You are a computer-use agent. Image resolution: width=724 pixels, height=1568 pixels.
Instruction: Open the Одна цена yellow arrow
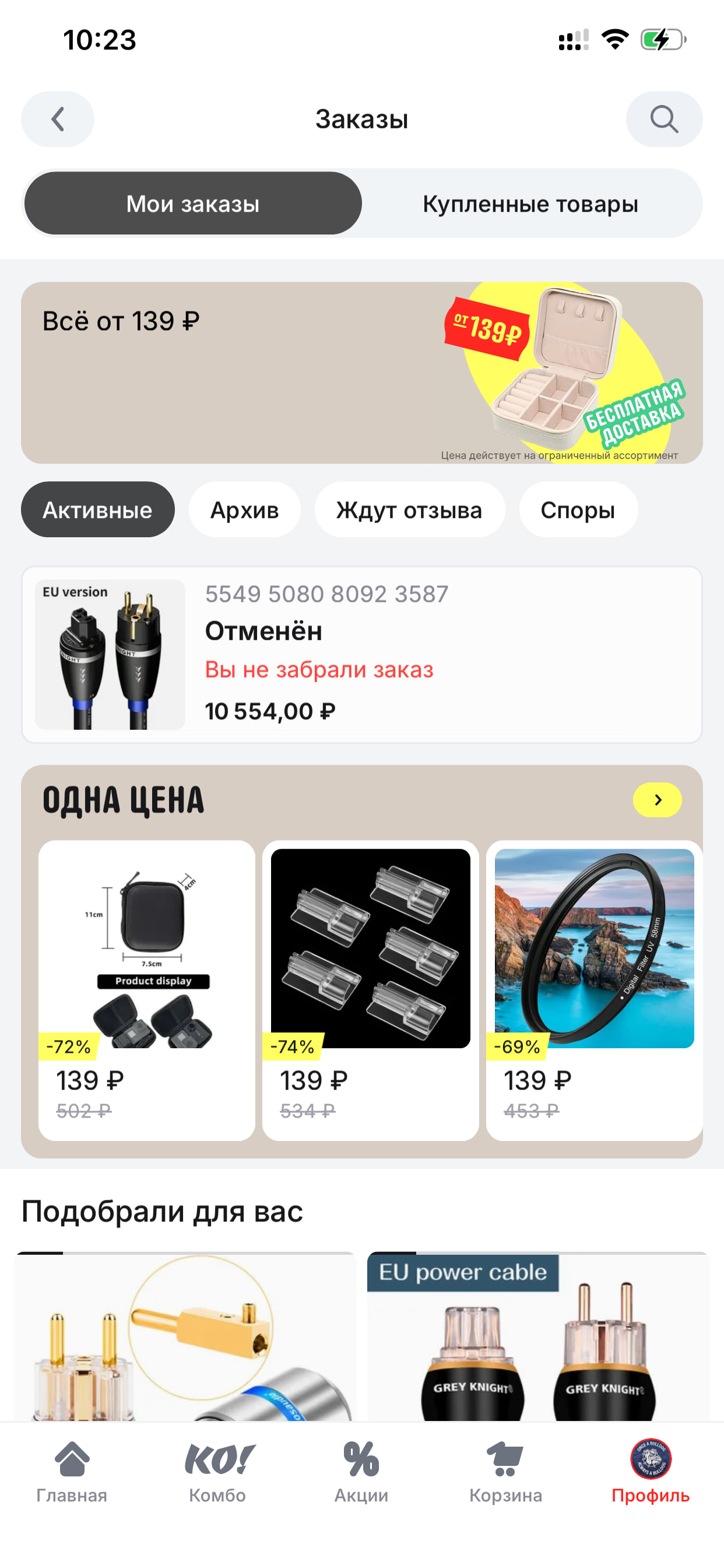point(657,800)
